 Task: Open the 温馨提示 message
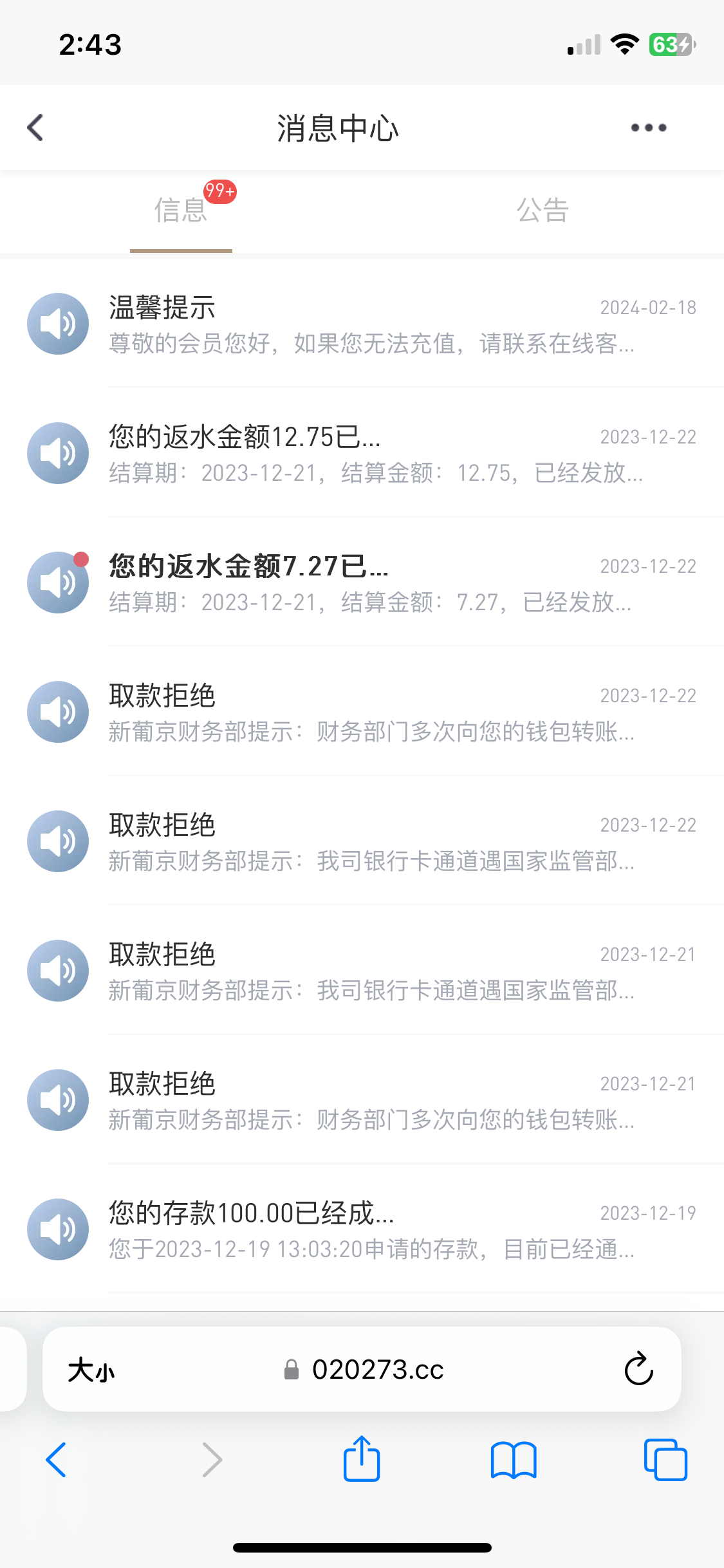click(362, 324)
